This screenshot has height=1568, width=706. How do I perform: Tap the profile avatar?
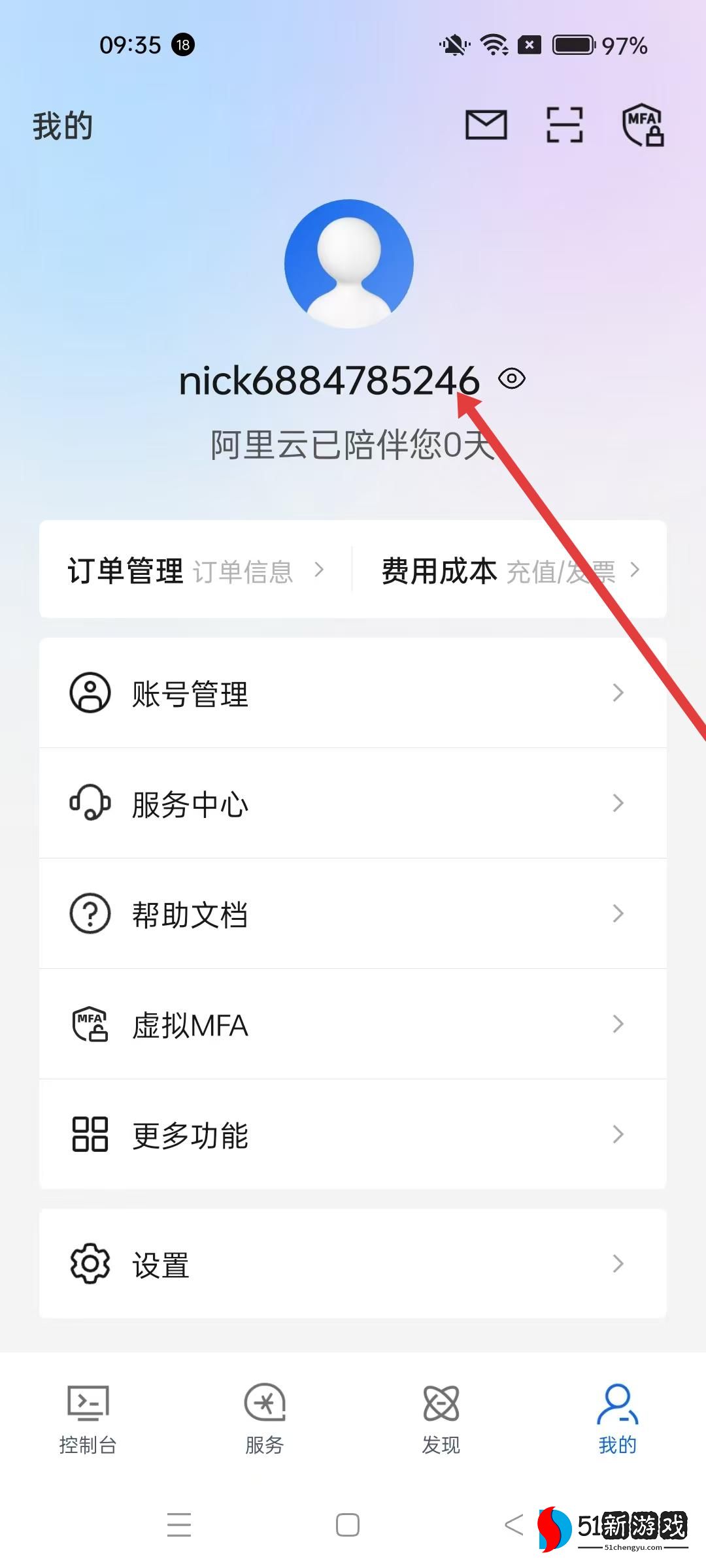pyautogui.click(x=349, y=263)
